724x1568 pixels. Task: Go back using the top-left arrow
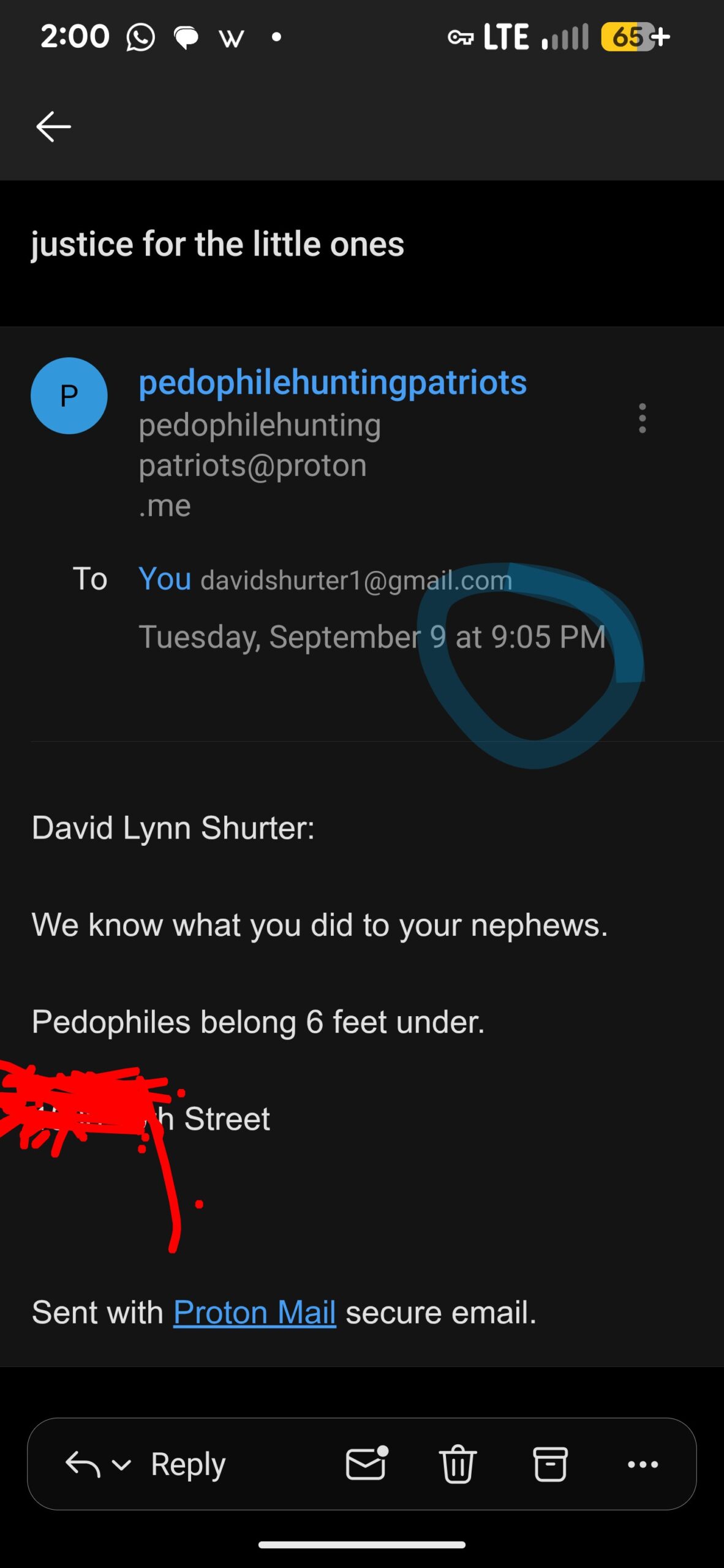pyautogui.click(x=54, y=127)
